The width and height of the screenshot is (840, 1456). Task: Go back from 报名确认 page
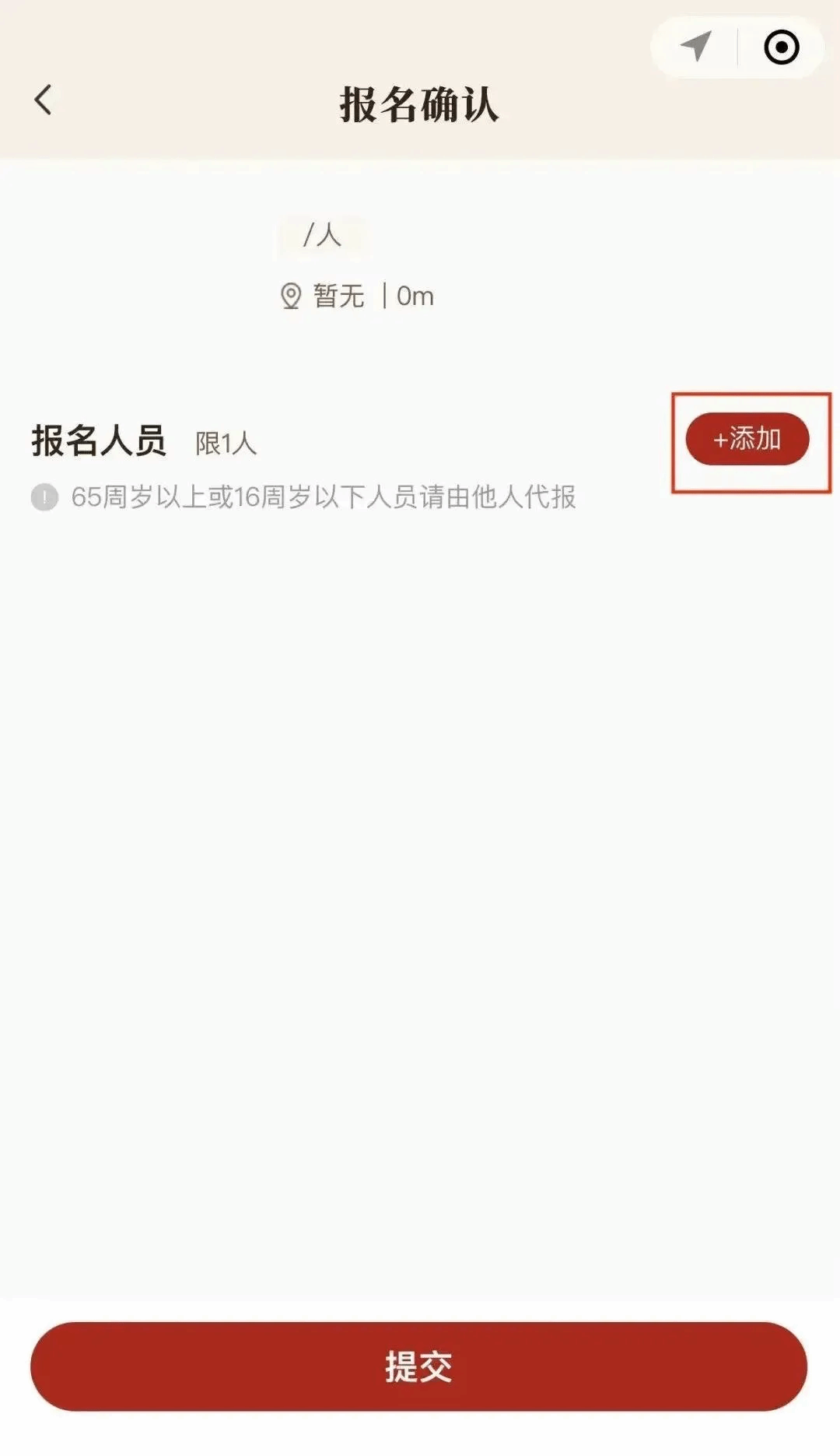click(44, 100)
